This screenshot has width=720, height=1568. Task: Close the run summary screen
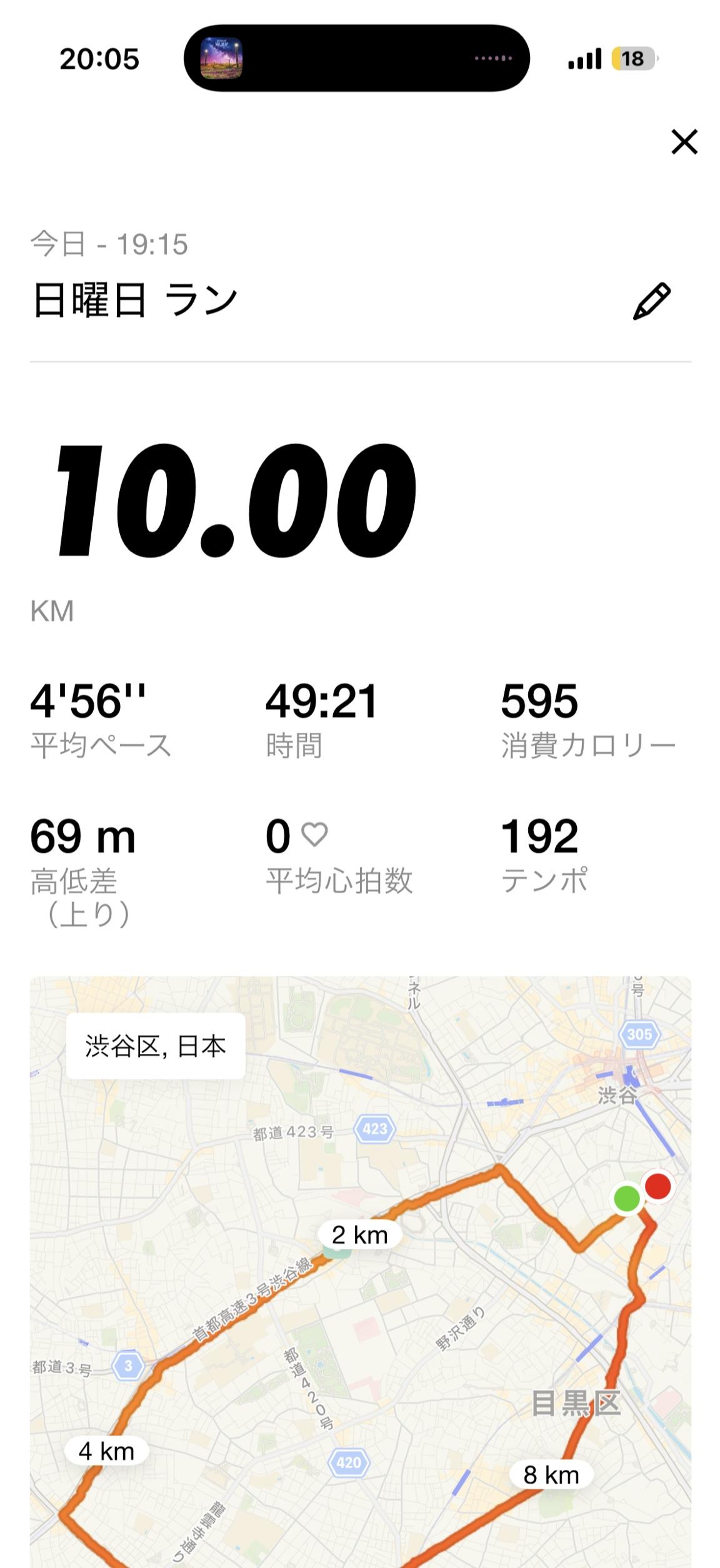click(x=684, y=142)
